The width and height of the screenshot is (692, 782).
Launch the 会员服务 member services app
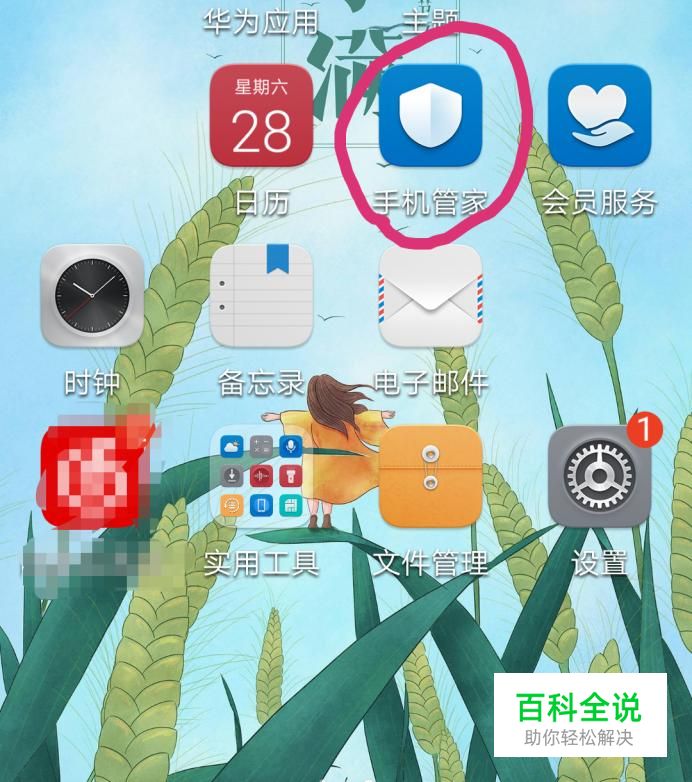point(599,116)
